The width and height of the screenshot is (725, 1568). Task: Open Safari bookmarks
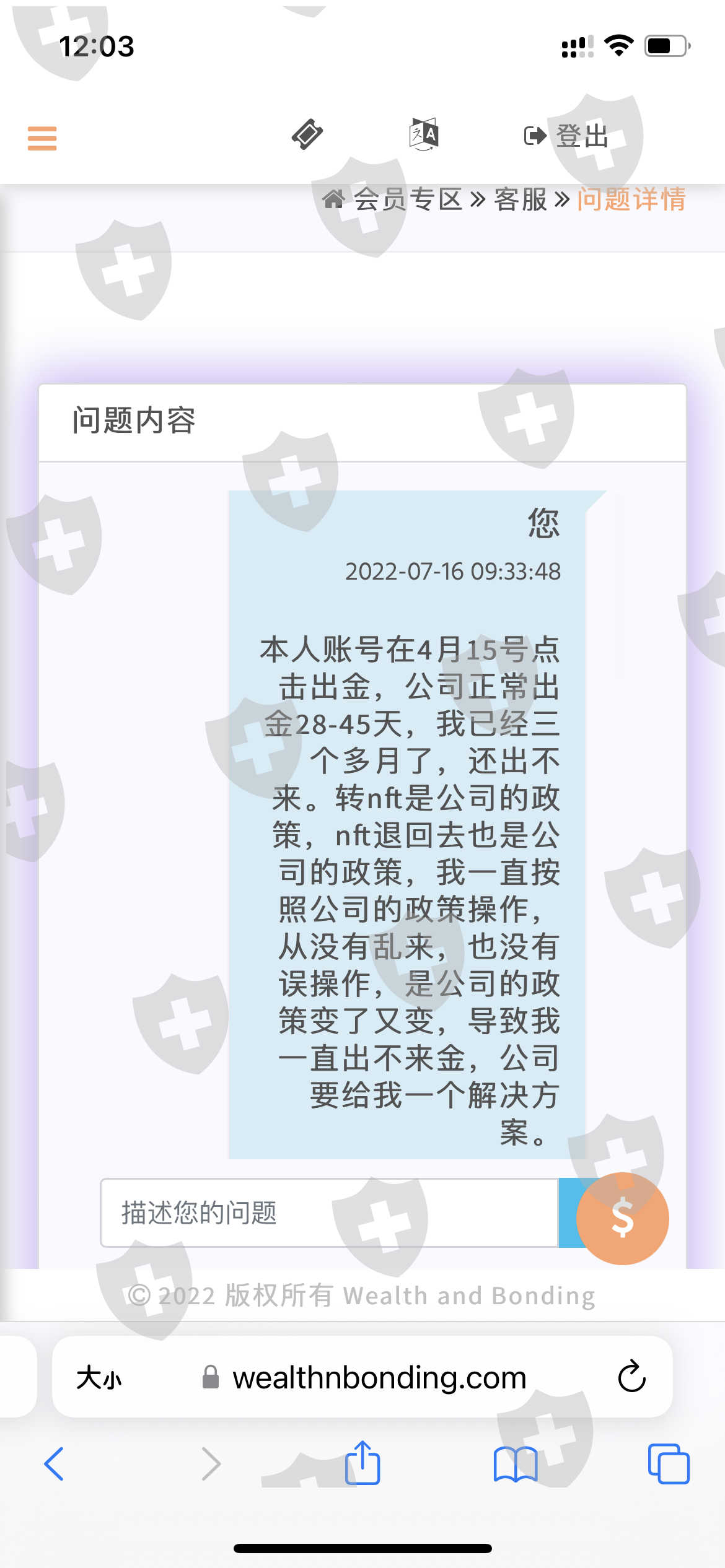point(516,1464)
